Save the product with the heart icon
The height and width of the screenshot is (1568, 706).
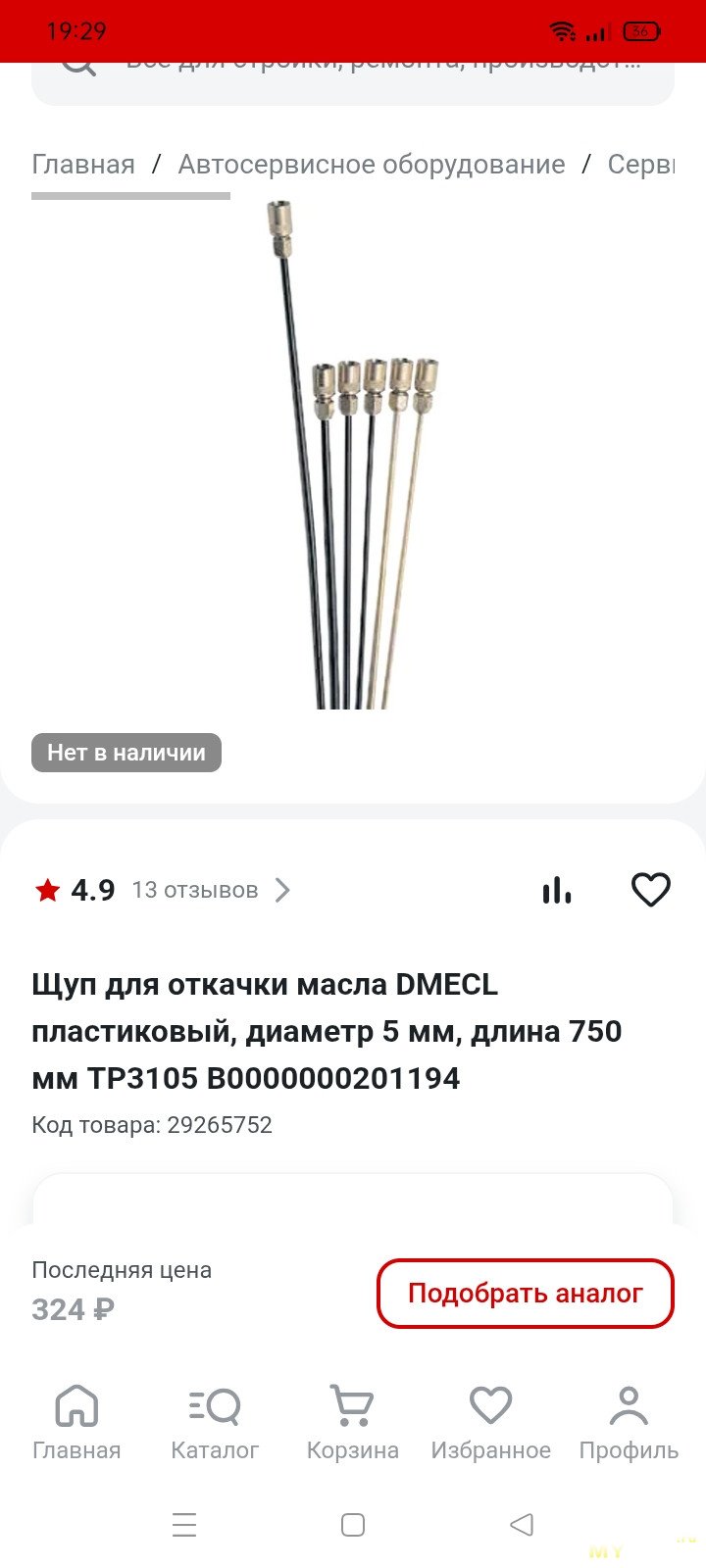click(650, 890)
